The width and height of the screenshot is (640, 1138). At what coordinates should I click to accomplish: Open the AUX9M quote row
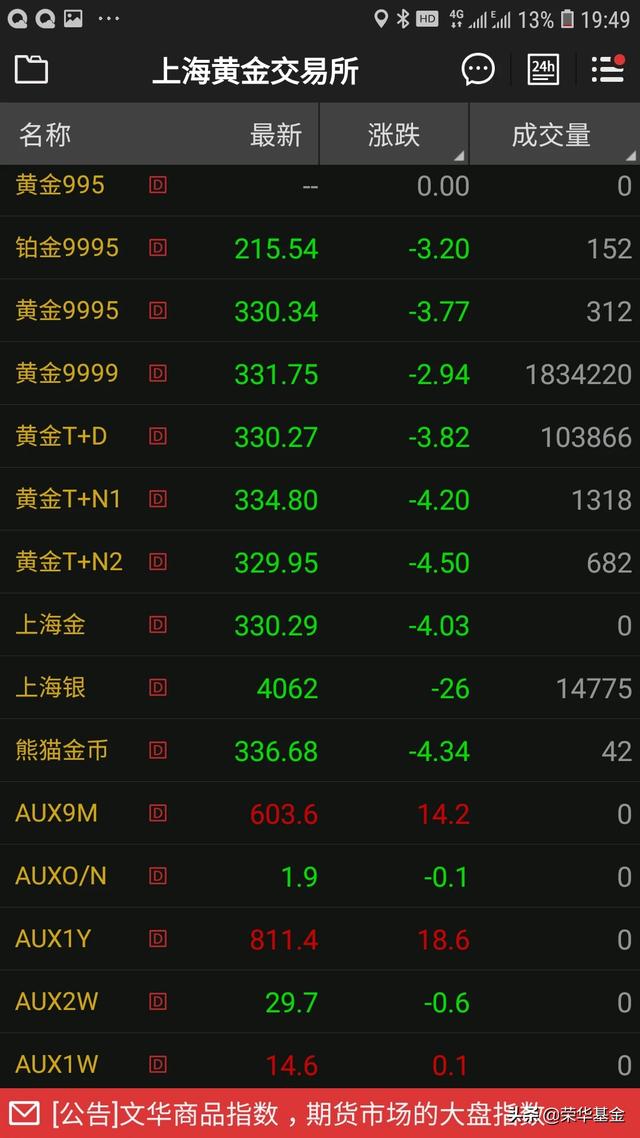tap(320, 814)
